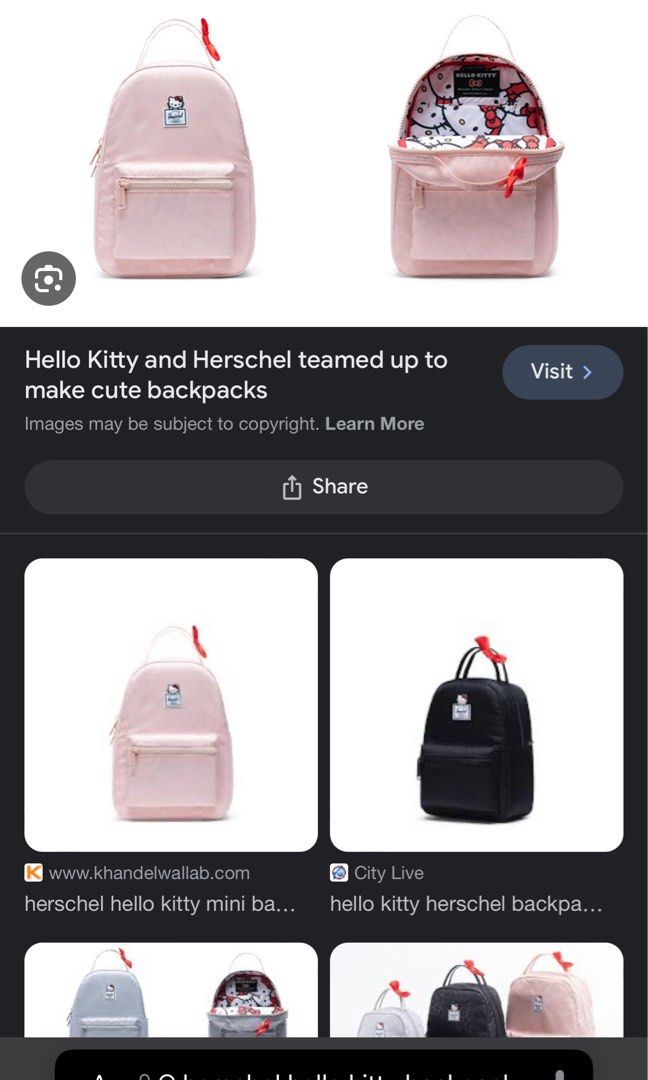648x1080 pixels.
Task: Tap the Google Lens icon on the image
Action: [48, 278]
